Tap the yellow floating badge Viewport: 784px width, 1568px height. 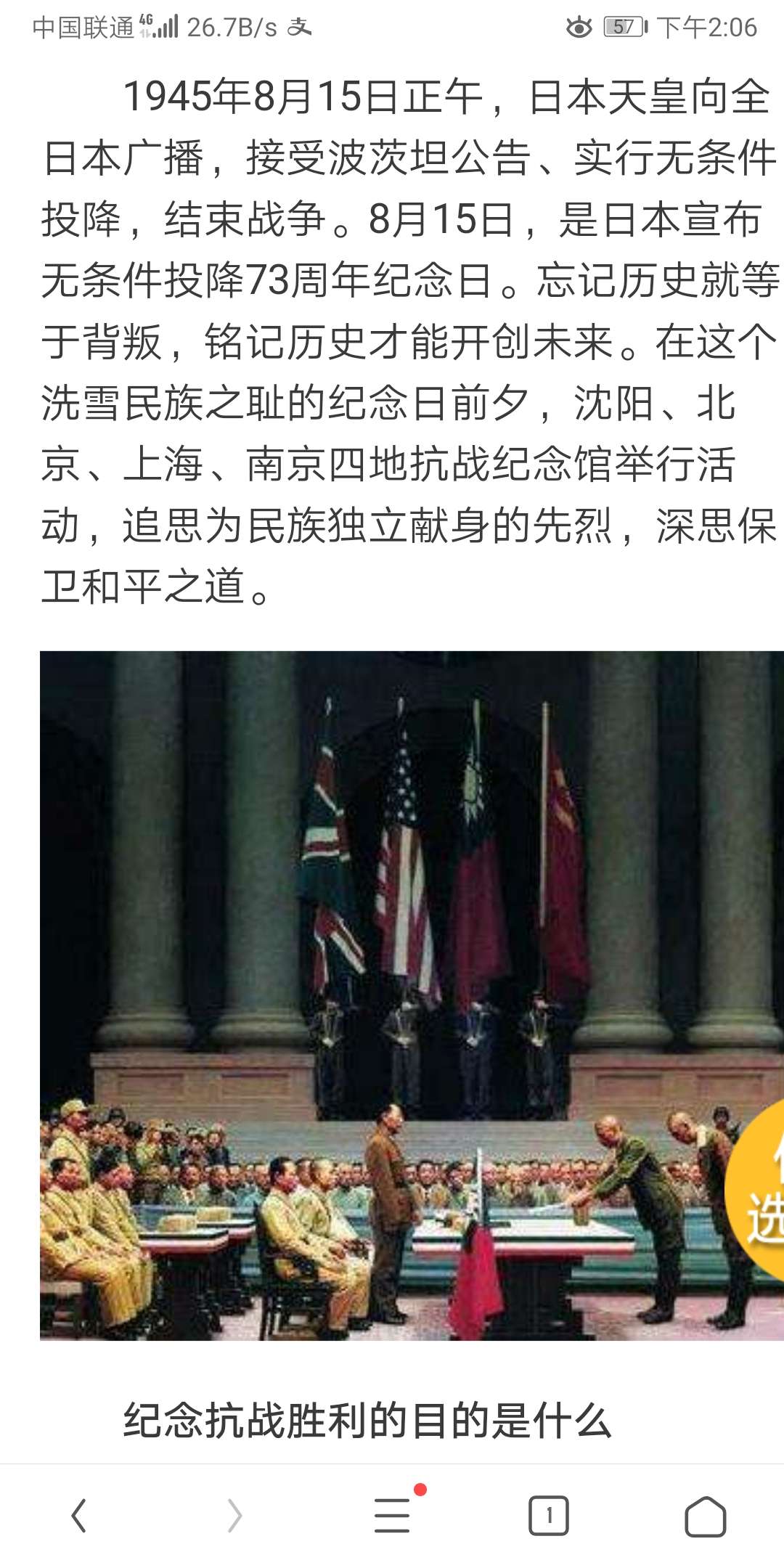(759, 1191)
